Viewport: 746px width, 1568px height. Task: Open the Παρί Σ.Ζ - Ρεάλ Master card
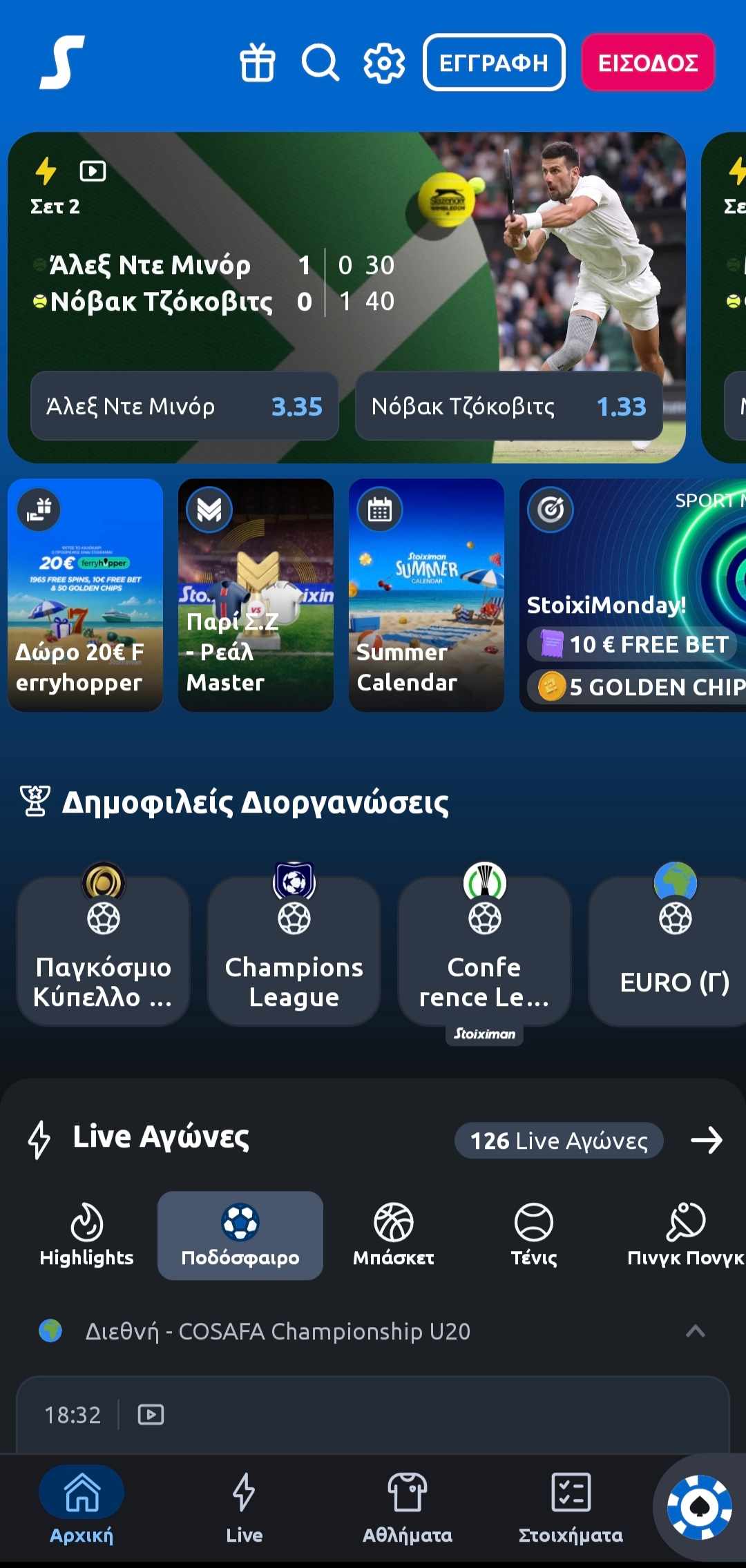256,594
